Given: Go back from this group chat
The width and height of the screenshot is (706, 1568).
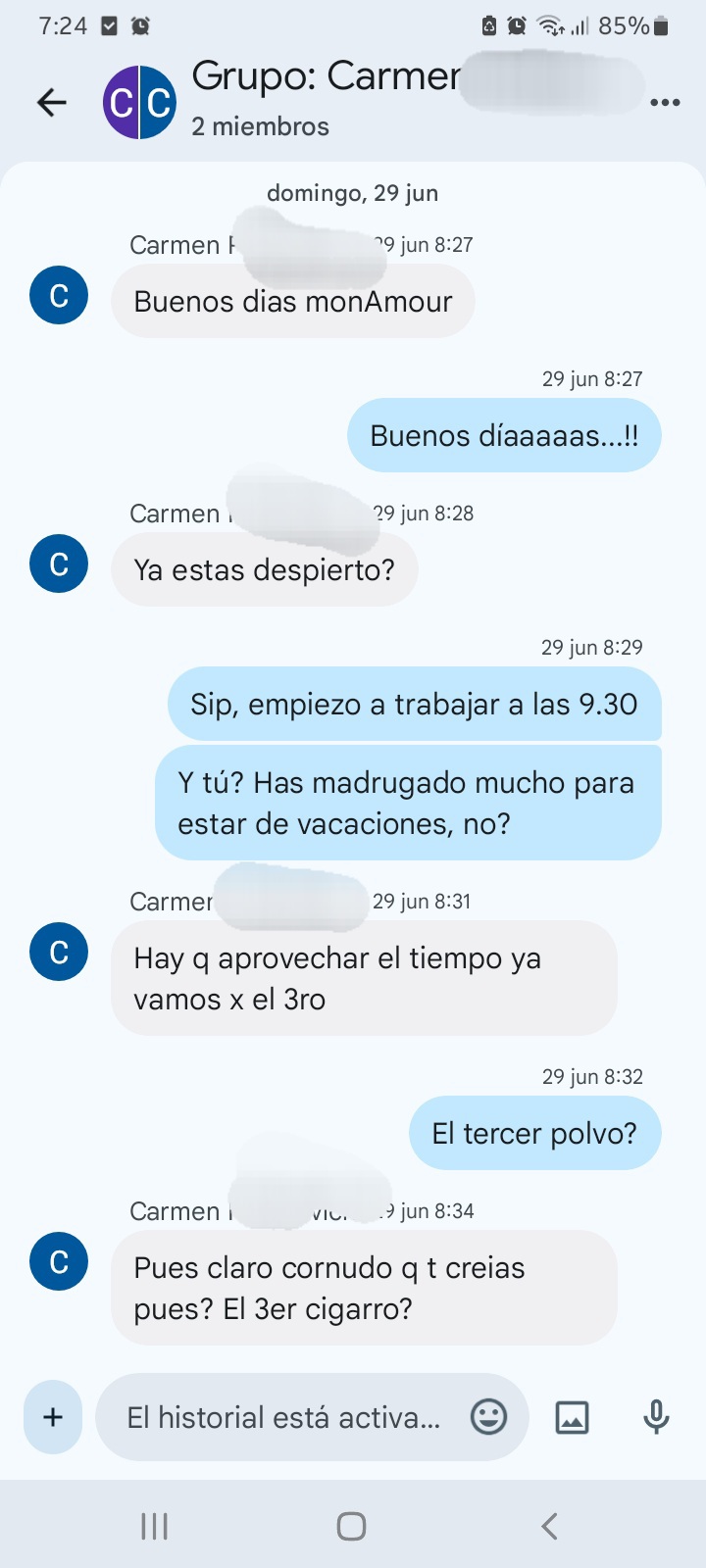Looking at the screenshot, I should click(52, 102).
